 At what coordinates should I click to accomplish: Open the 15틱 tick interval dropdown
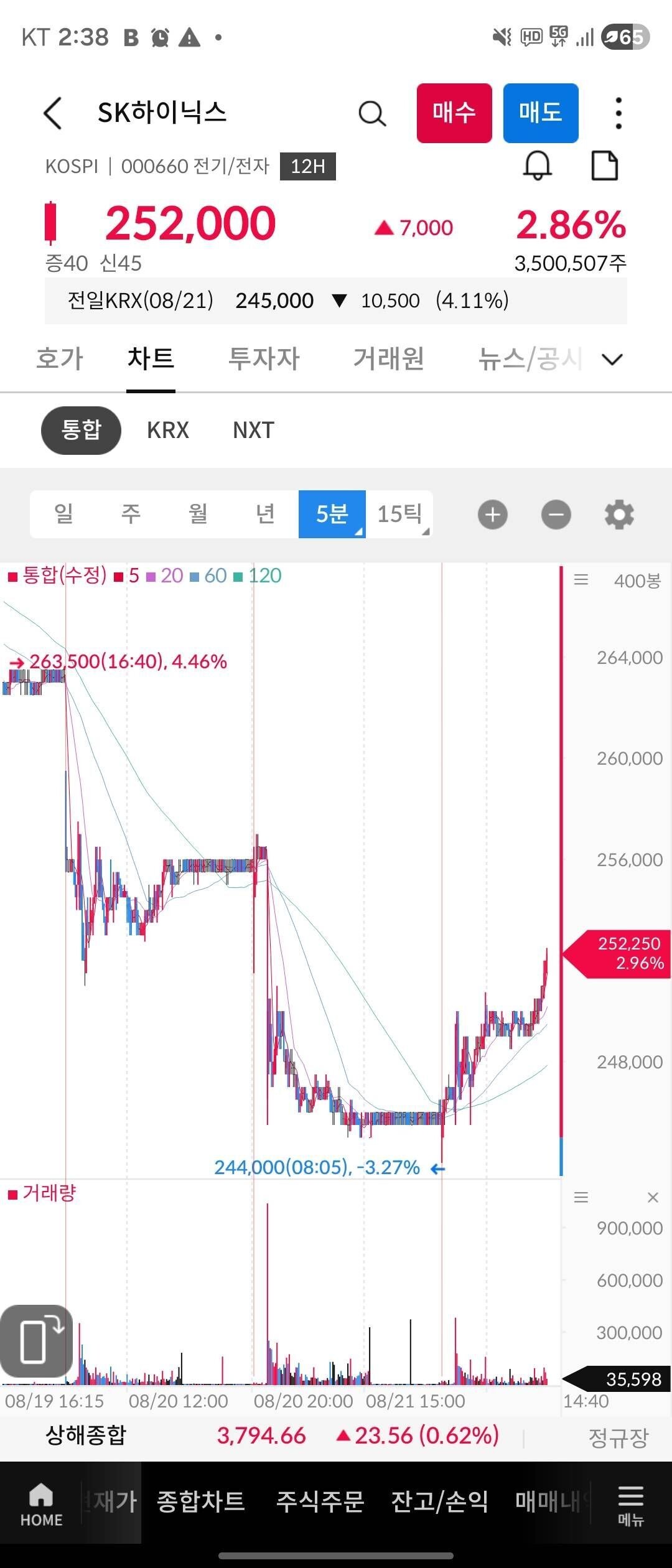pyautogui.click(x=427, y=533)
